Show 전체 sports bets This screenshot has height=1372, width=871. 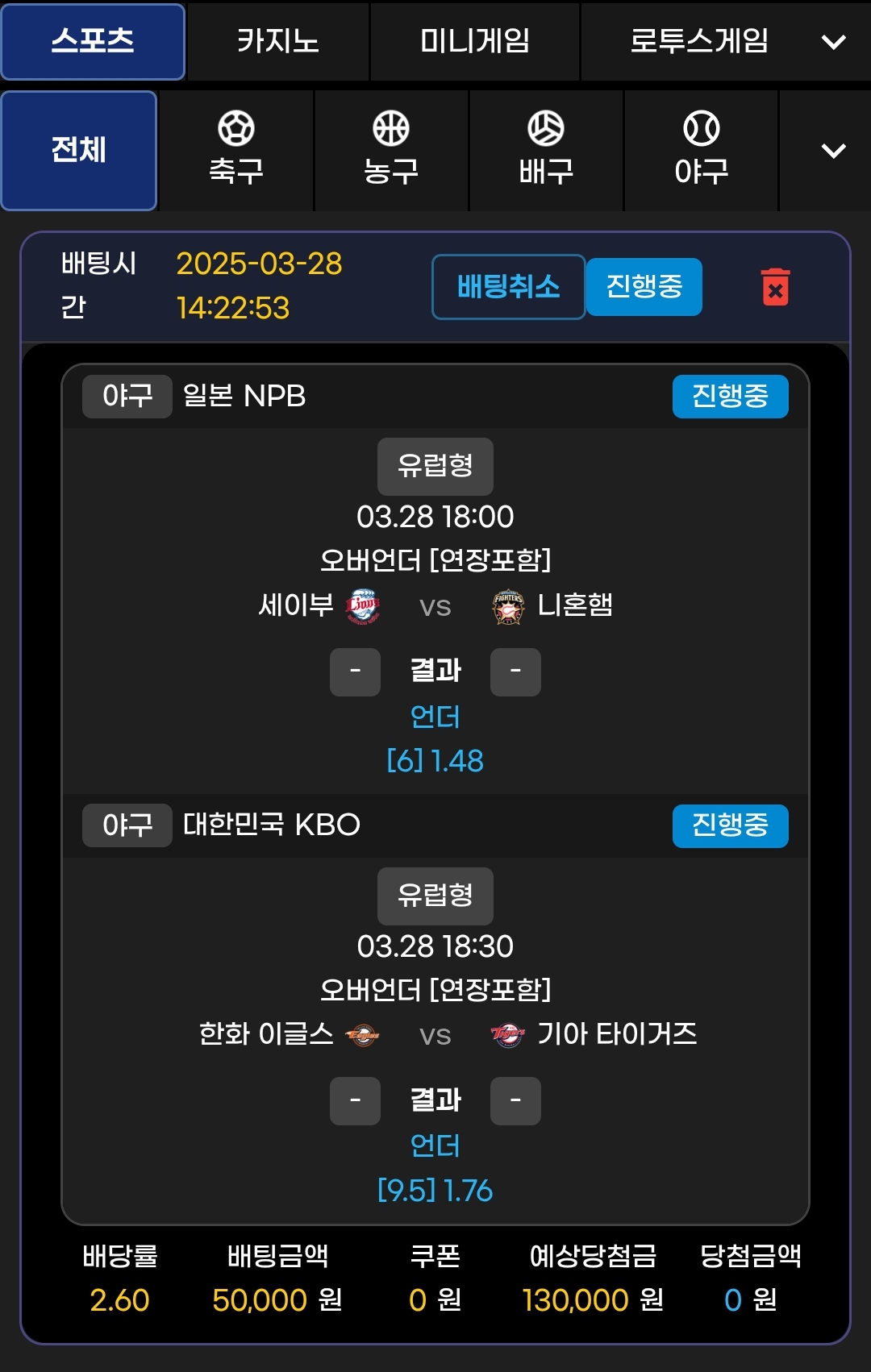[x=79, y=150]
